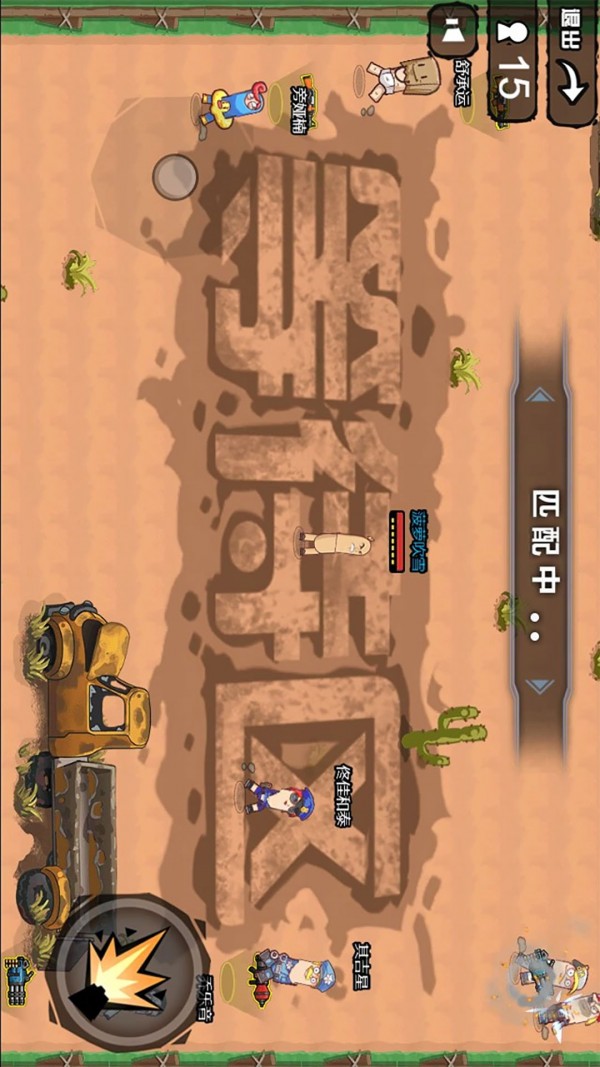Tap the horn signal icon
The height and width of the screenshot is (1067, 600).
point(453,30)
